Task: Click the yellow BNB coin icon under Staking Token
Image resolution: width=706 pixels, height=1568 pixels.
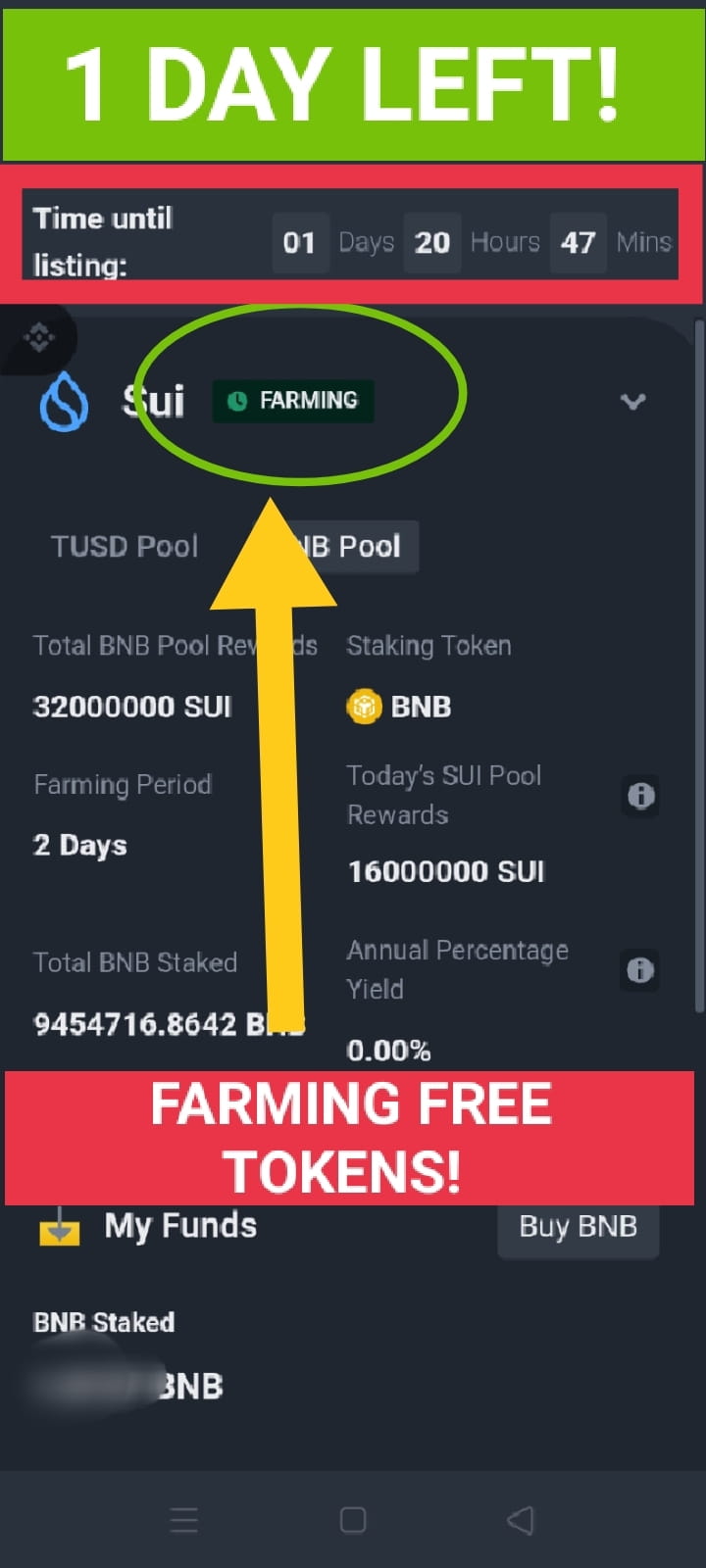Action: (x=364, y=707)
